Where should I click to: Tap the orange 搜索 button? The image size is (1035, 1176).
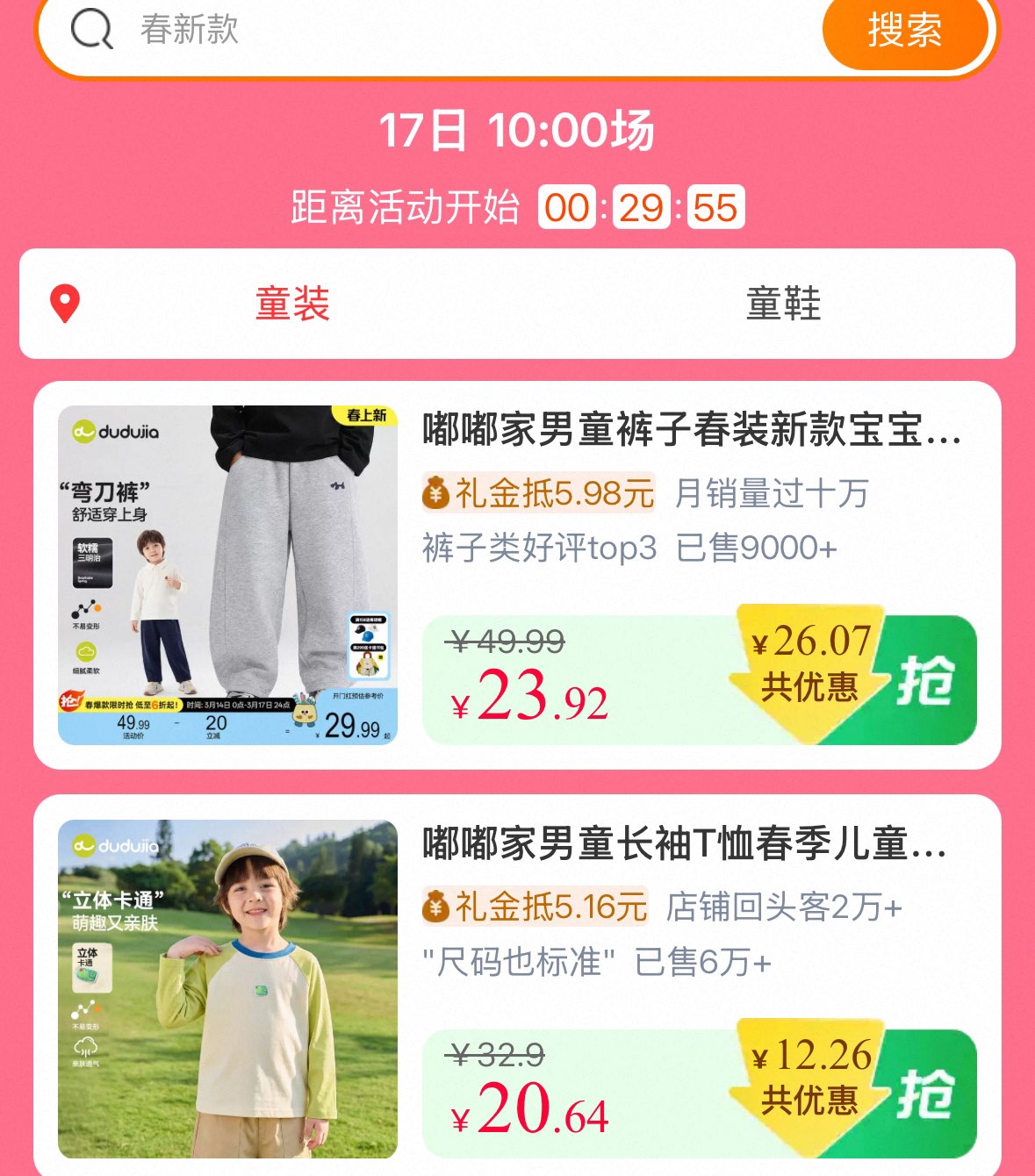(x=905, y=31)
